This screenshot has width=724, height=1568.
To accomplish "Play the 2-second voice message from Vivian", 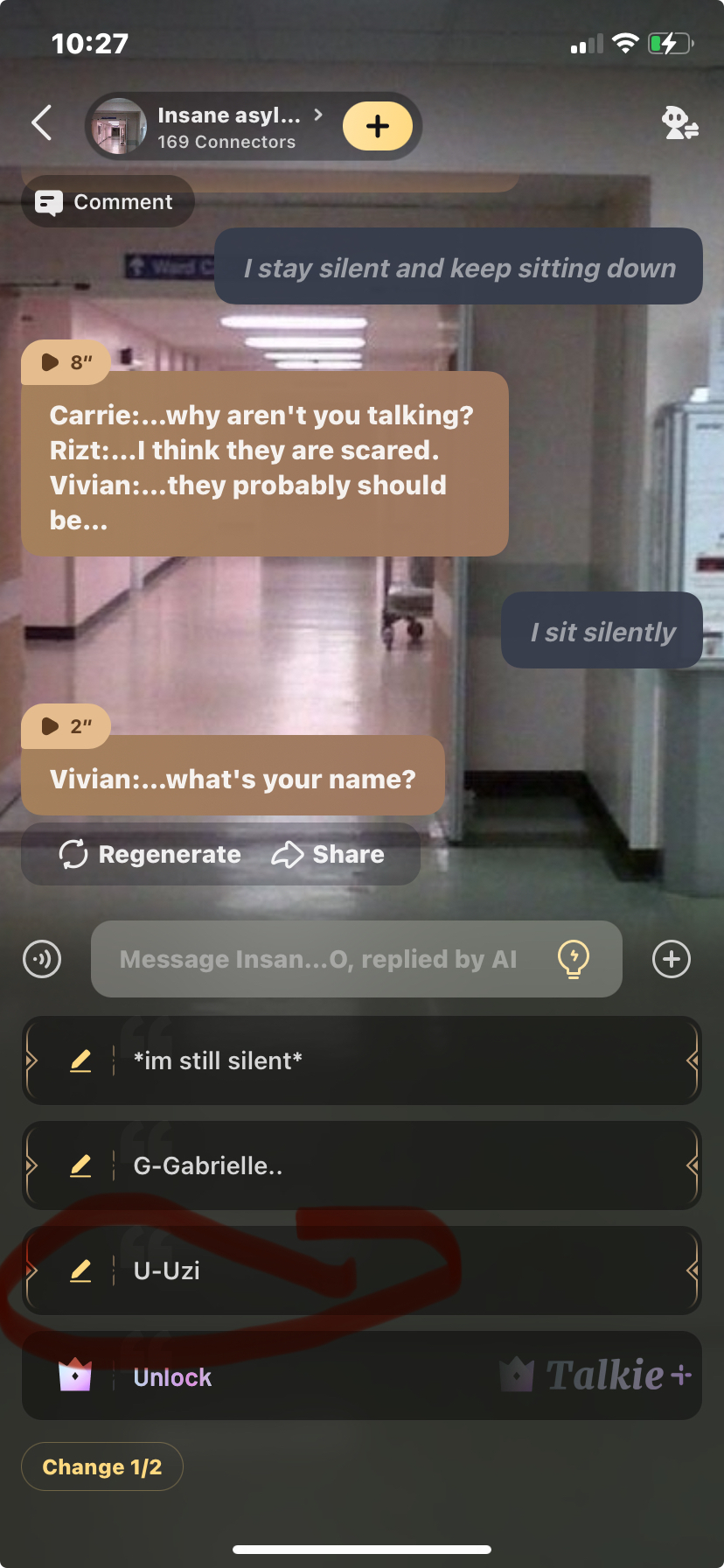I will pos(66,726).
